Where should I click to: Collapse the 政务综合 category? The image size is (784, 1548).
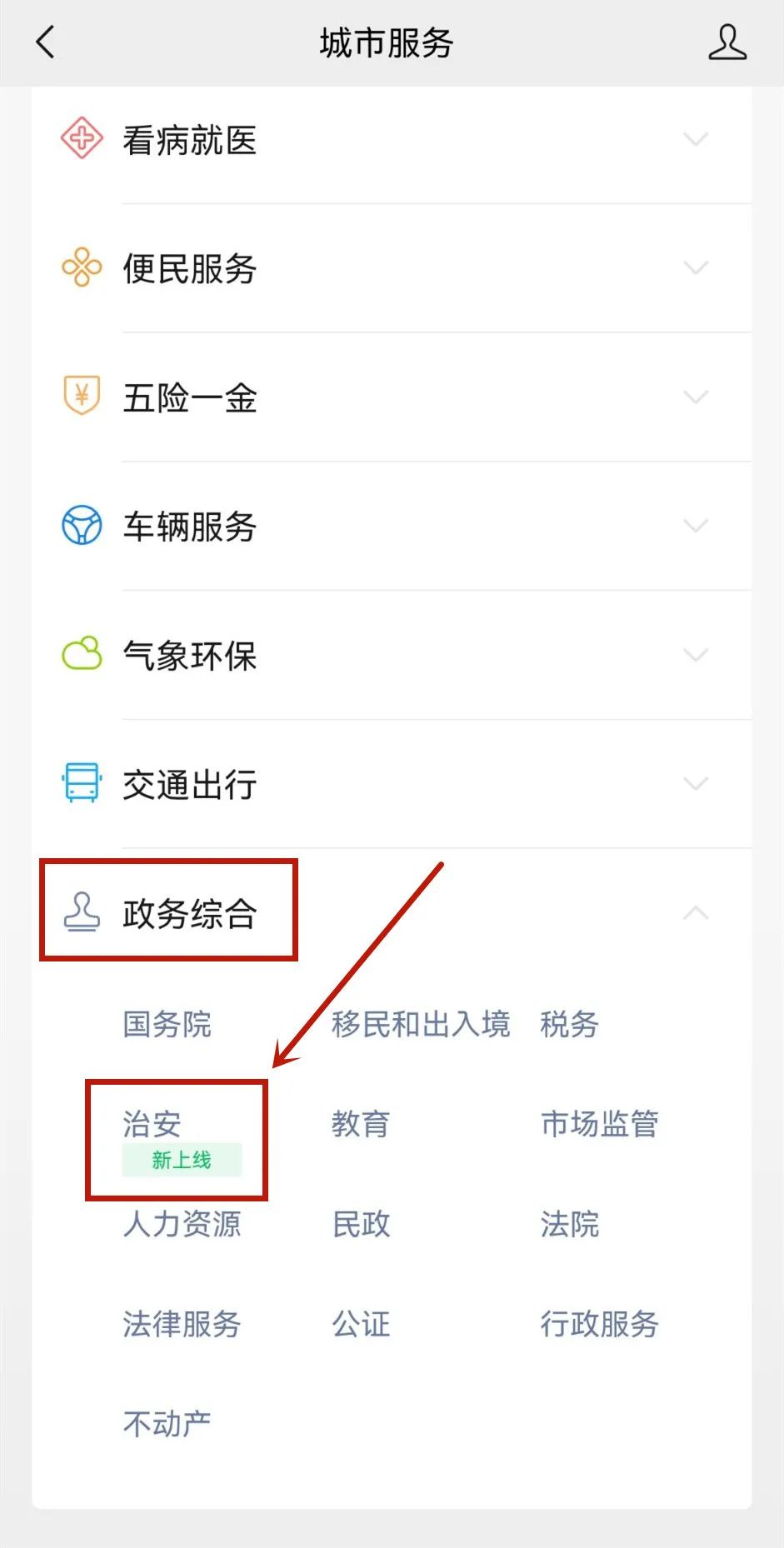tap(392, 913)
